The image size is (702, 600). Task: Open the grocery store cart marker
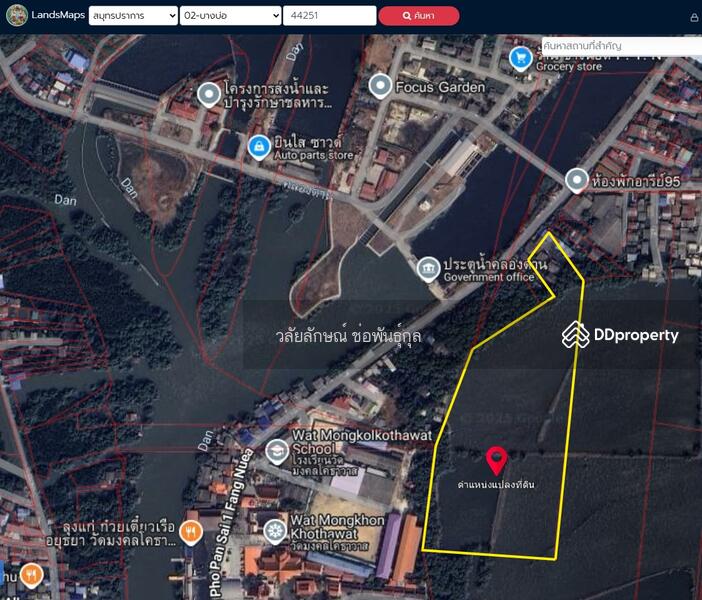pyautogui.click(x=520, y=58)
